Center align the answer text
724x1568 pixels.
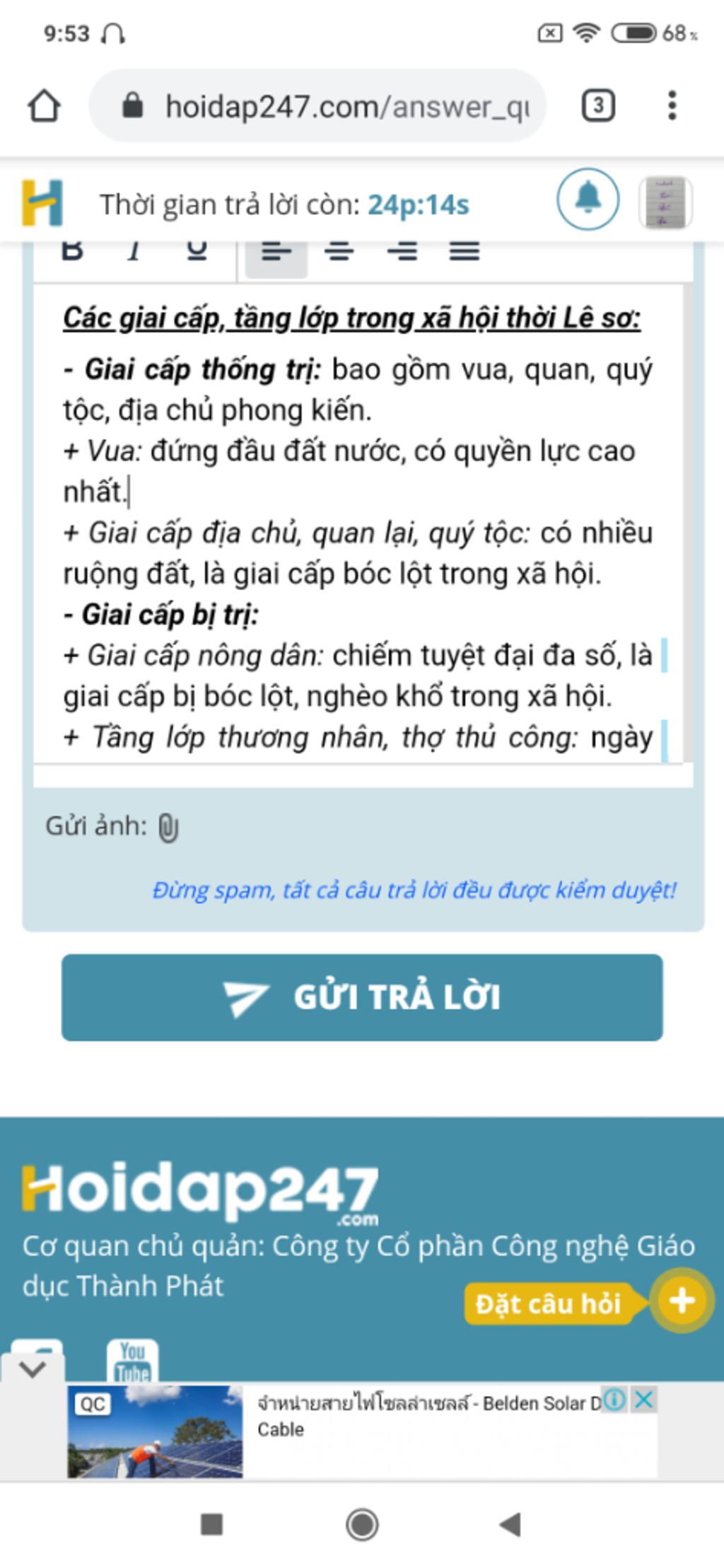[339, 252]
